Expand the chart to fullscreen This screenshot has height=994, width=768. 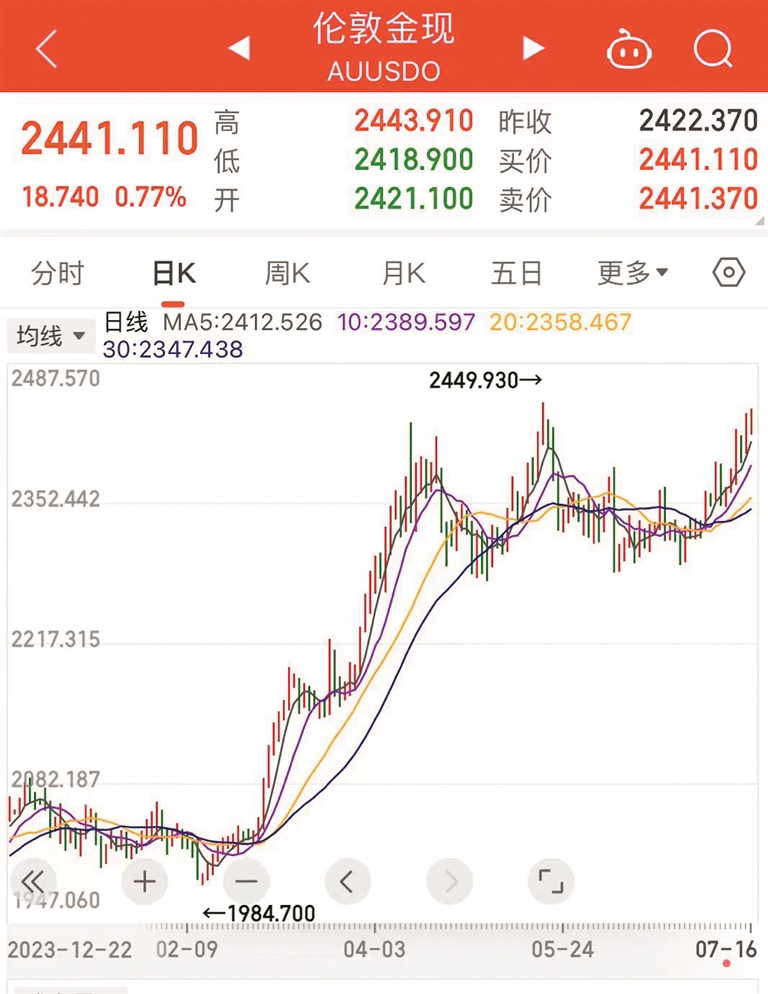tap(551, 881)
